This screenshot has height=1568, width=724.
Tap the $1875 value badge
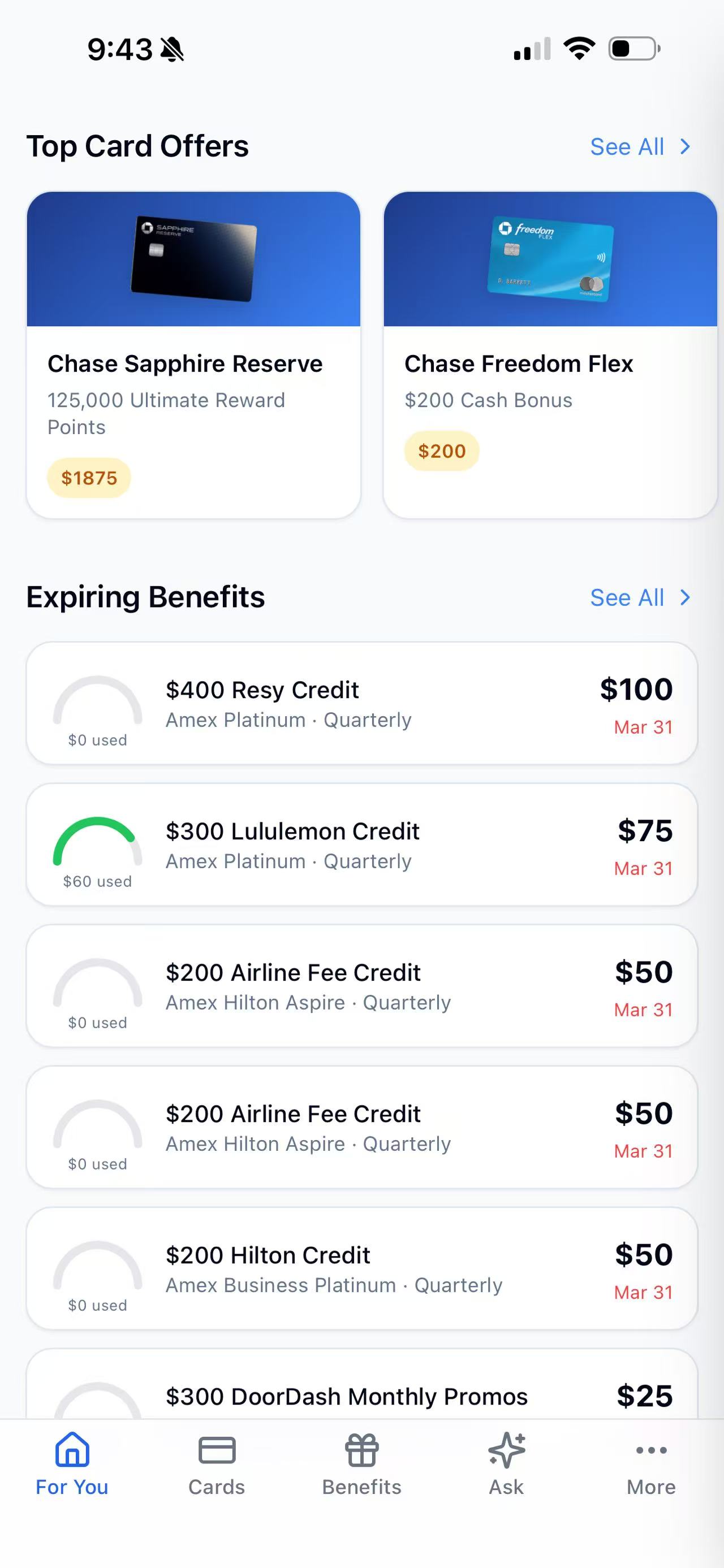click(x=89, y=478)
